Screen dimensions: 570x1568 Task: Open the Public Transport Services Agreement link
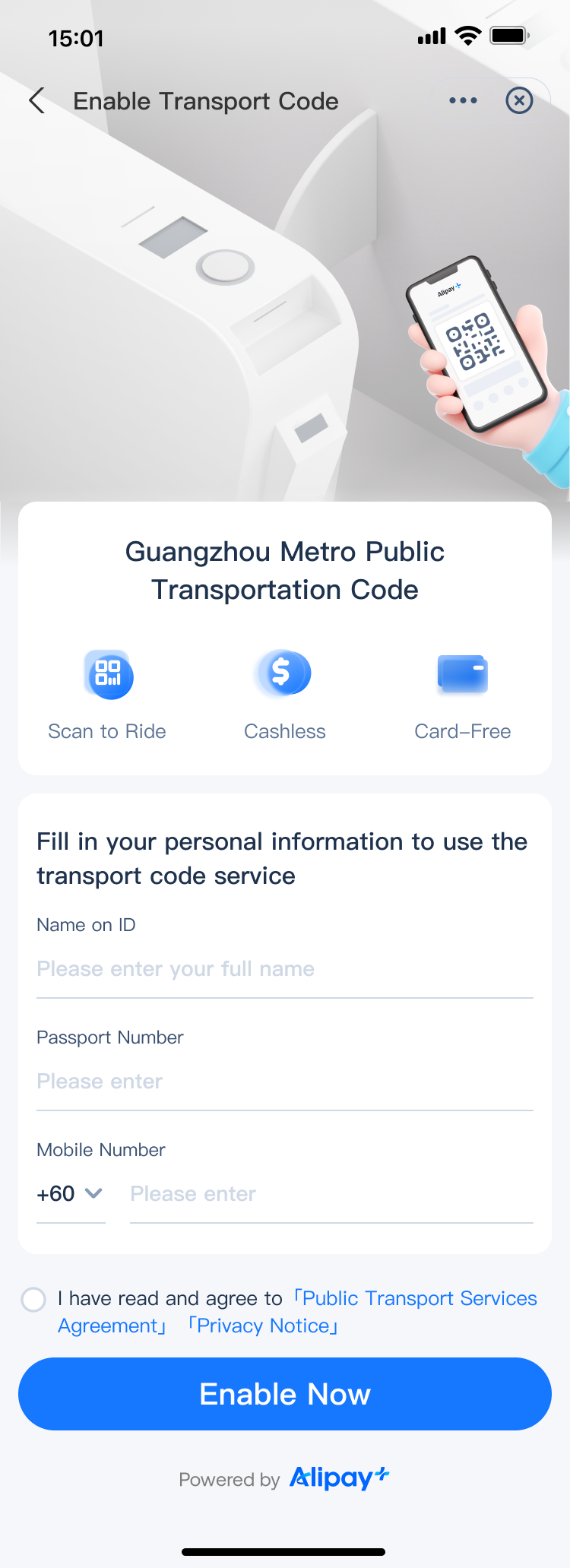[418, 1298]
